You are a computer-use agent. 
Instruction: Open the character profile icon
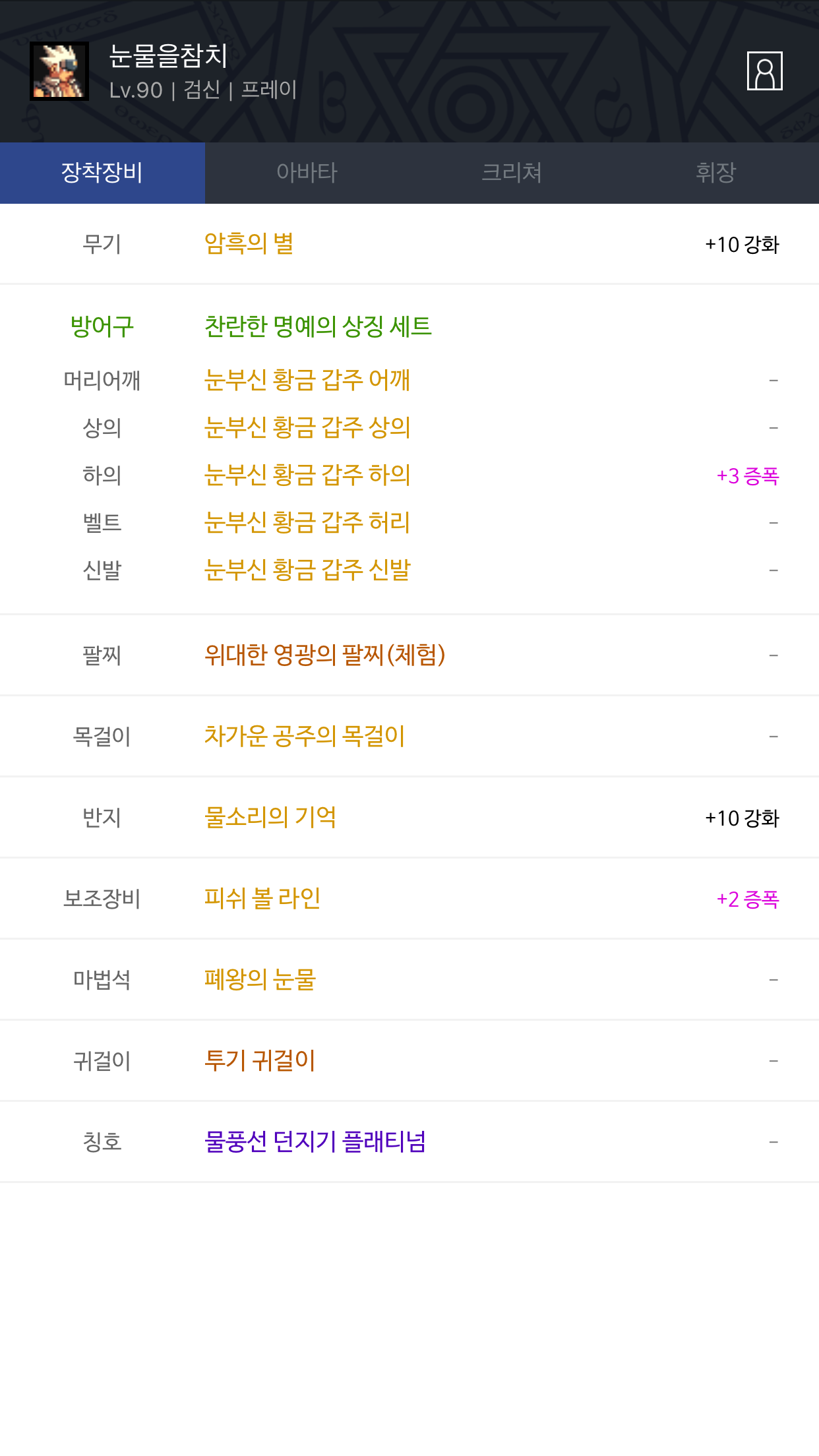click(x=764, y=71)
